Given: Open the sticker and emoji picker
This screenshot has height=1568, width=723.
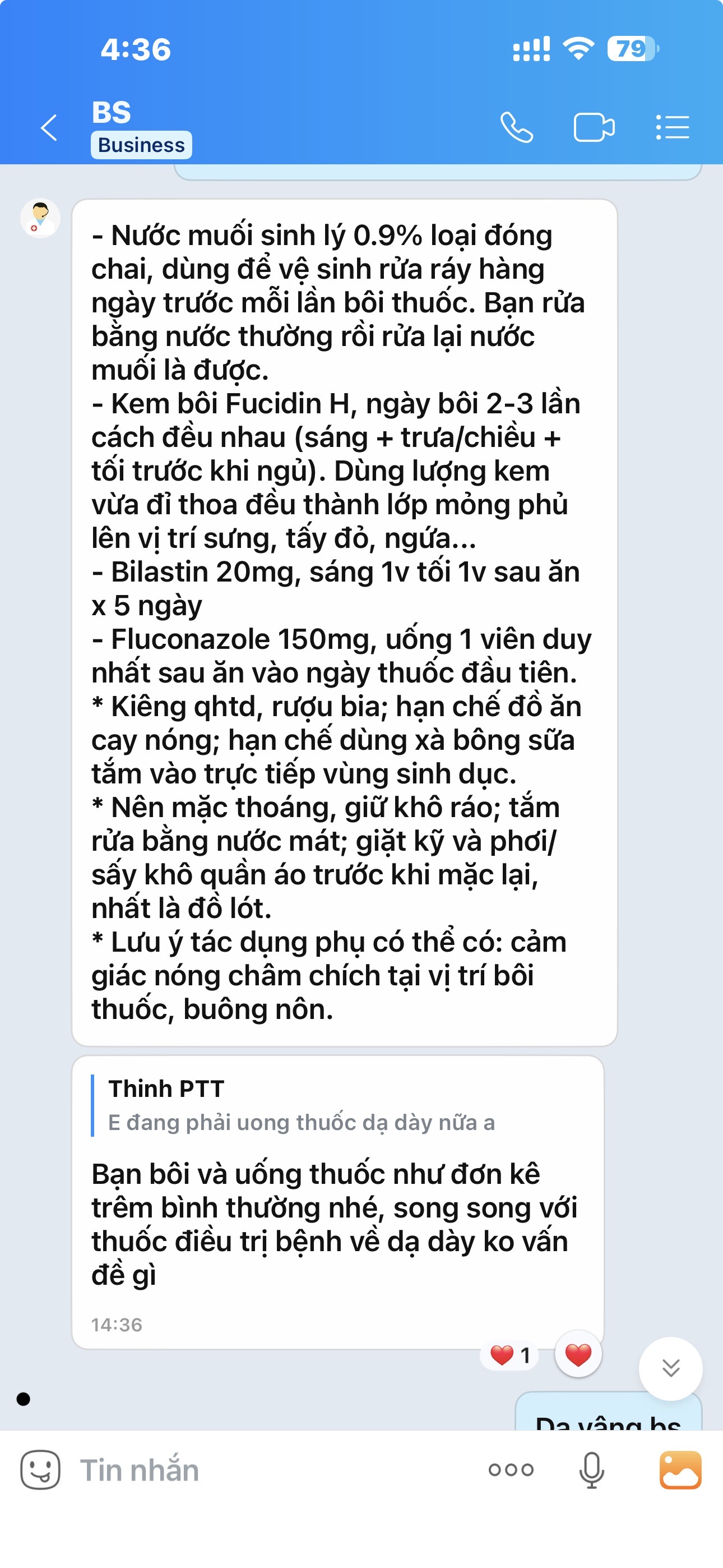Looking at the screenshot, I should click(40, 1469).
